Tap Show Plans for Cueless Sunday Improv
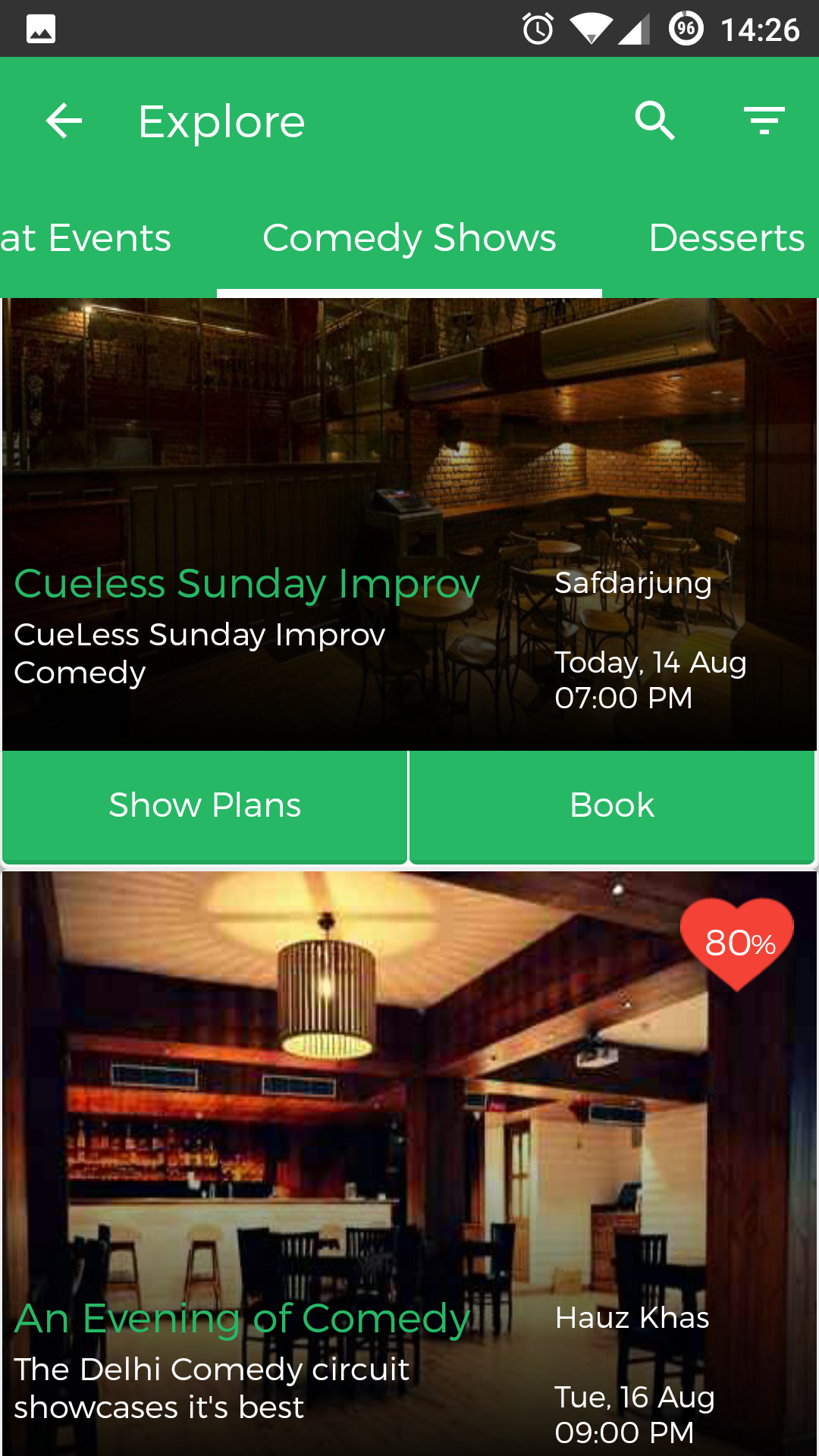This screenshot has width=819, height=1456. tap(205, 805)
